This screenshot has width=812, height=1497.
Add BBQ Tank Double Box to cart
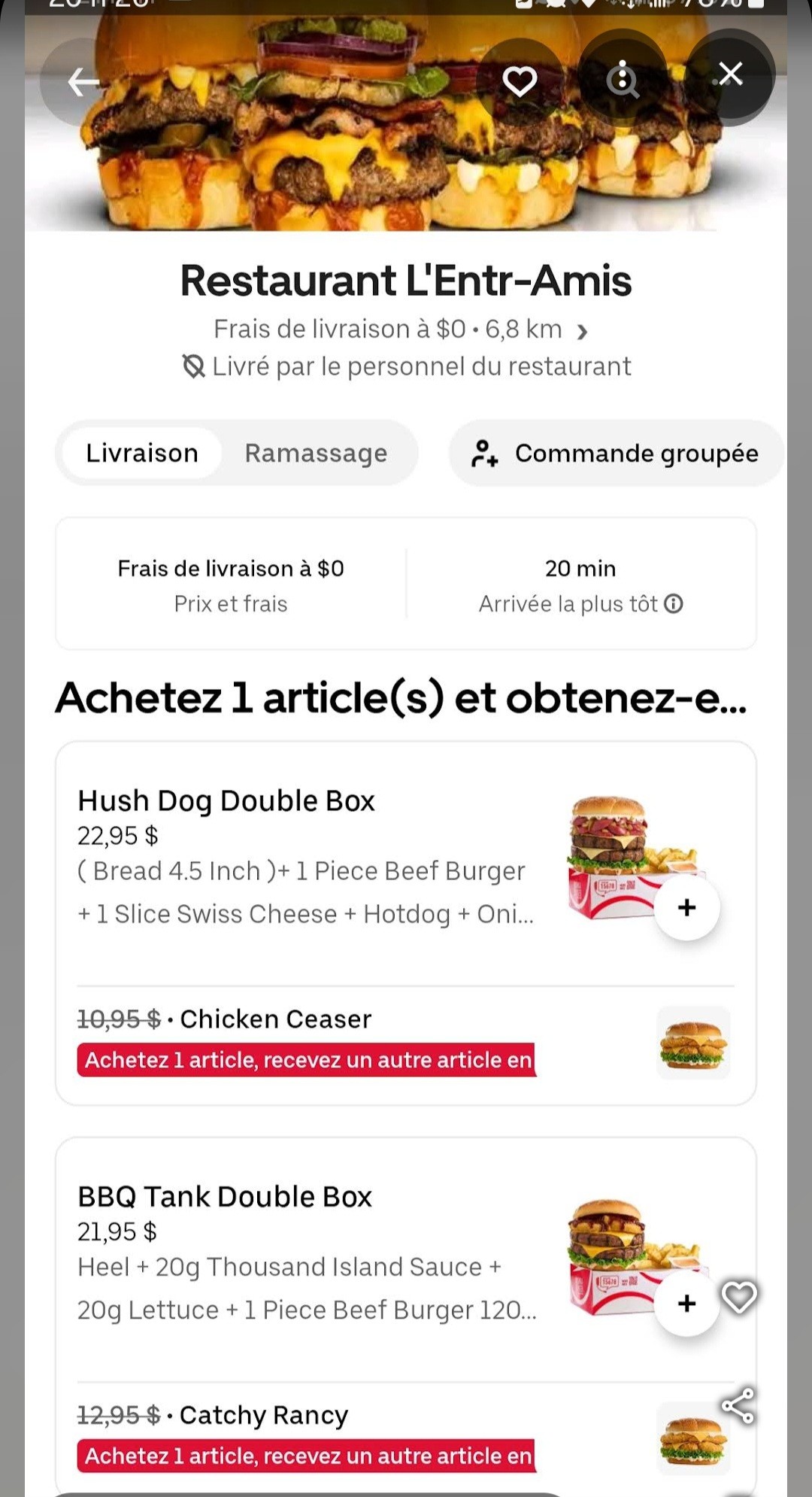pyautogui.click(x=686, y=1303)
